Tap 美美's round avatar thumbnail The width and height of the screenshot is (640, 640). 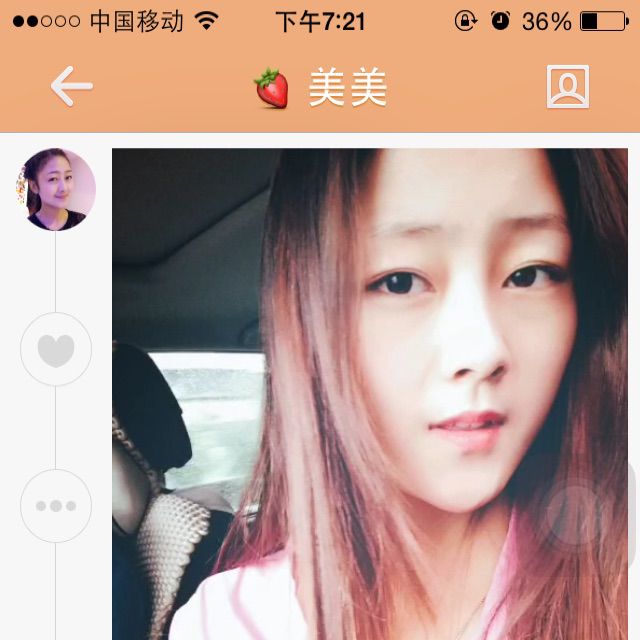[56, 189]
